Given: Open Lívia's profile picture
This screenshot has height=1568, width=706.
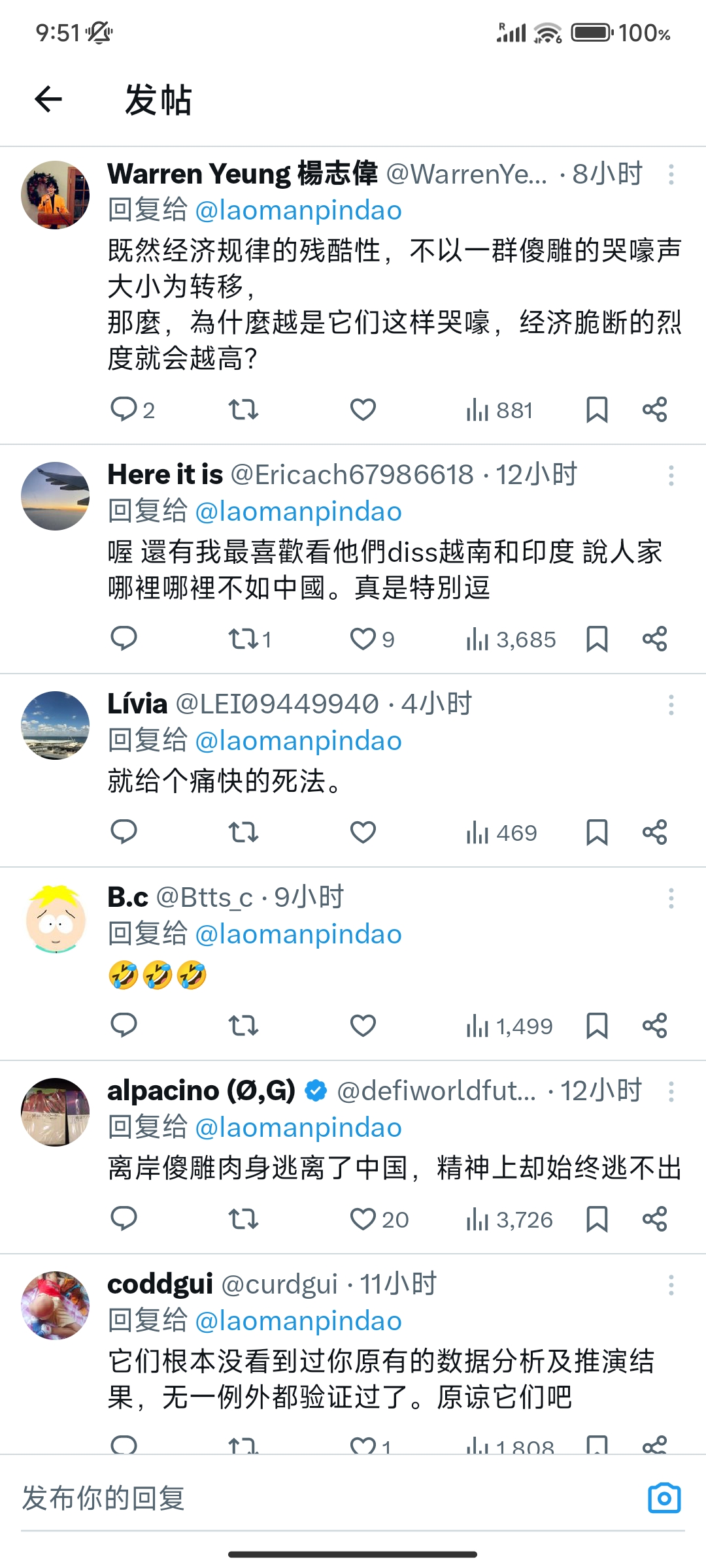Looking at the screenshot, I should [56, 725].
